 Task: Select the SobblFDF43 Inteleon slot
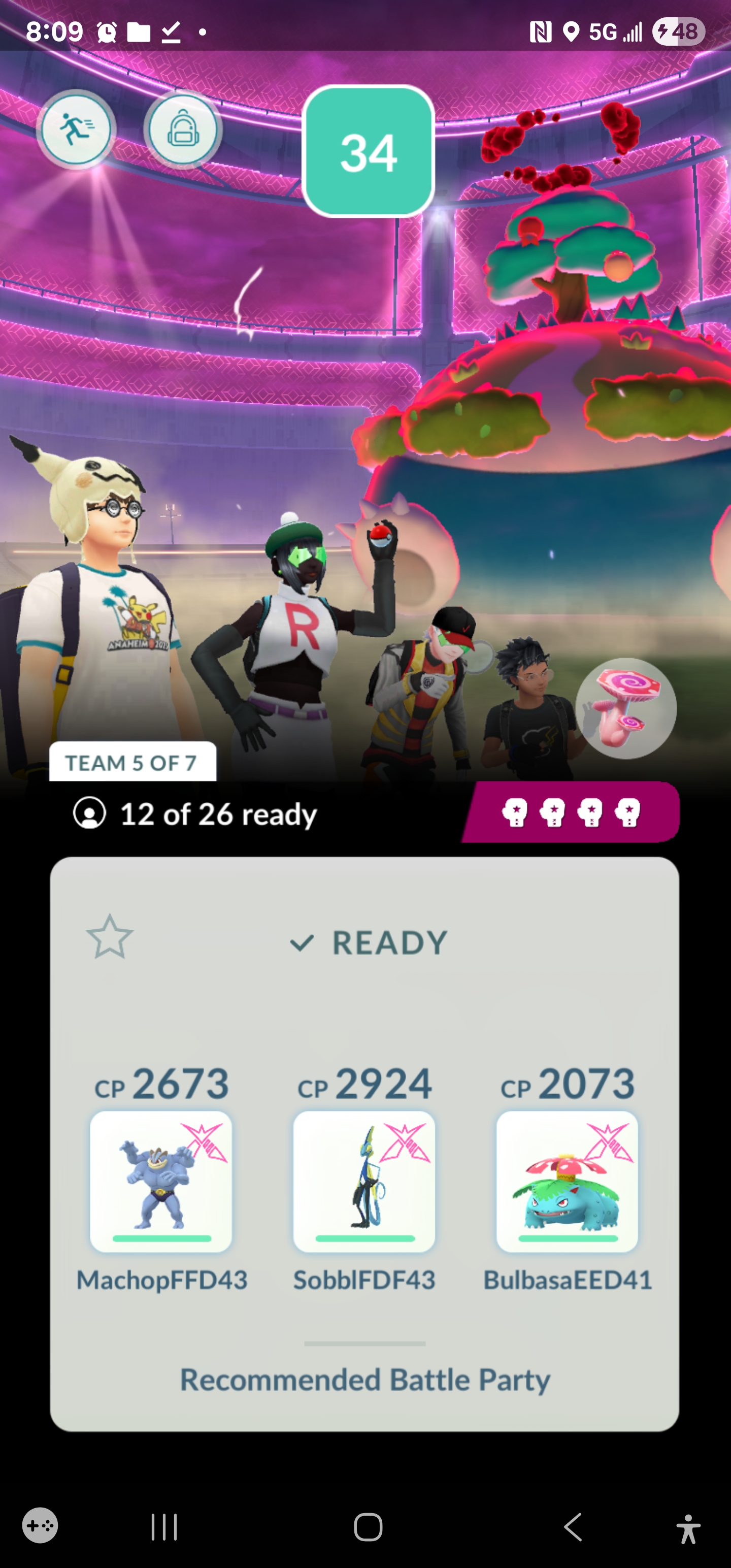tap(364, 1181)
